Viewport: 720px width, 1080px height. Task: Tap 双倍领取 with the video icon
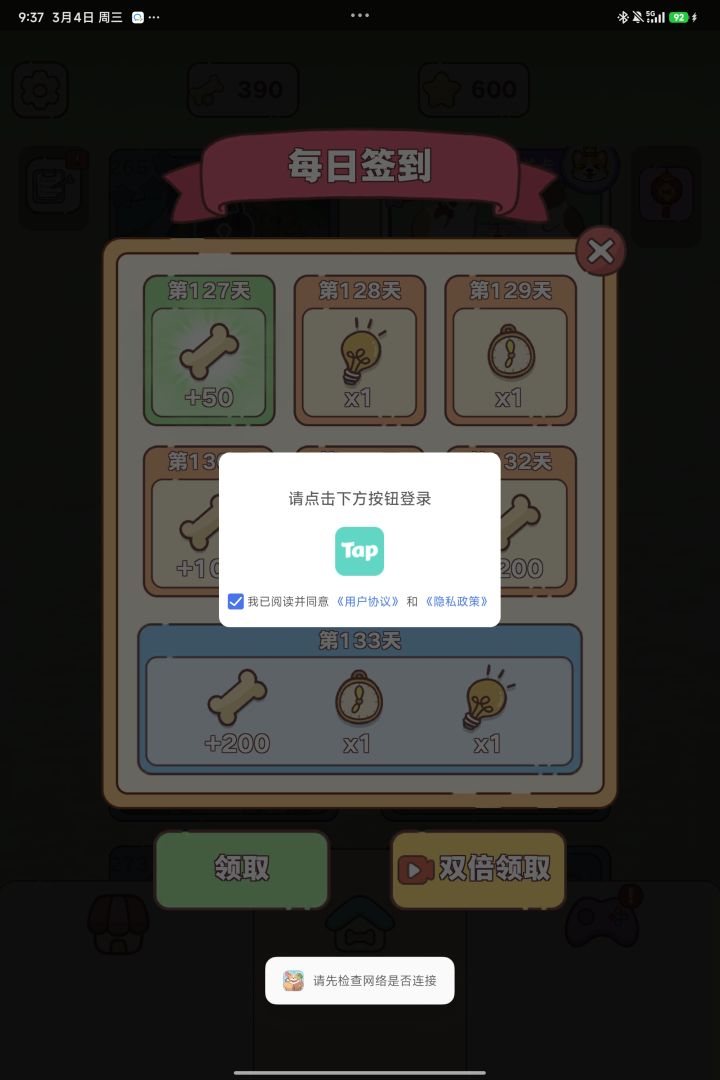click(x=478, y=870)
